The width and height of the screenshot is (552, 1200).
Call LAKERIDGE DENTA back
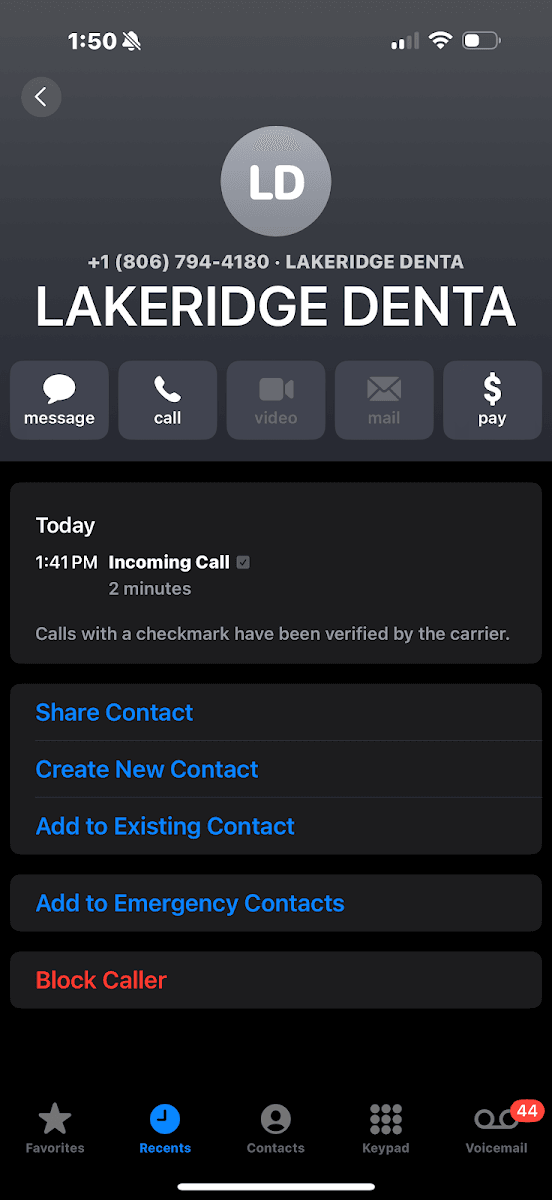pos(168,400)
